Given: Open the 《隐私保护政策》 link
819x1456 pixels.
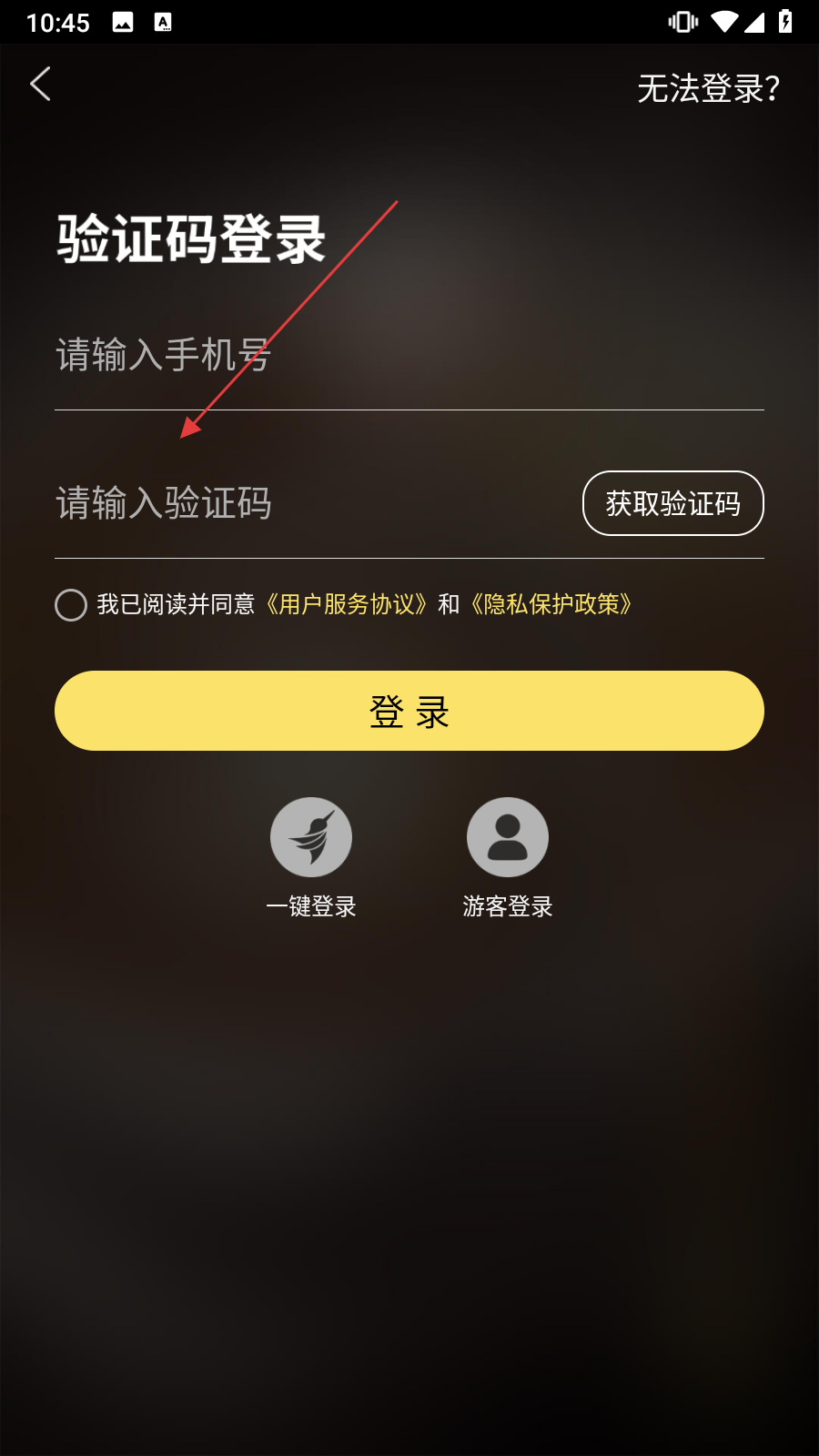Looking at the screenshot, I should click(551, 604).
